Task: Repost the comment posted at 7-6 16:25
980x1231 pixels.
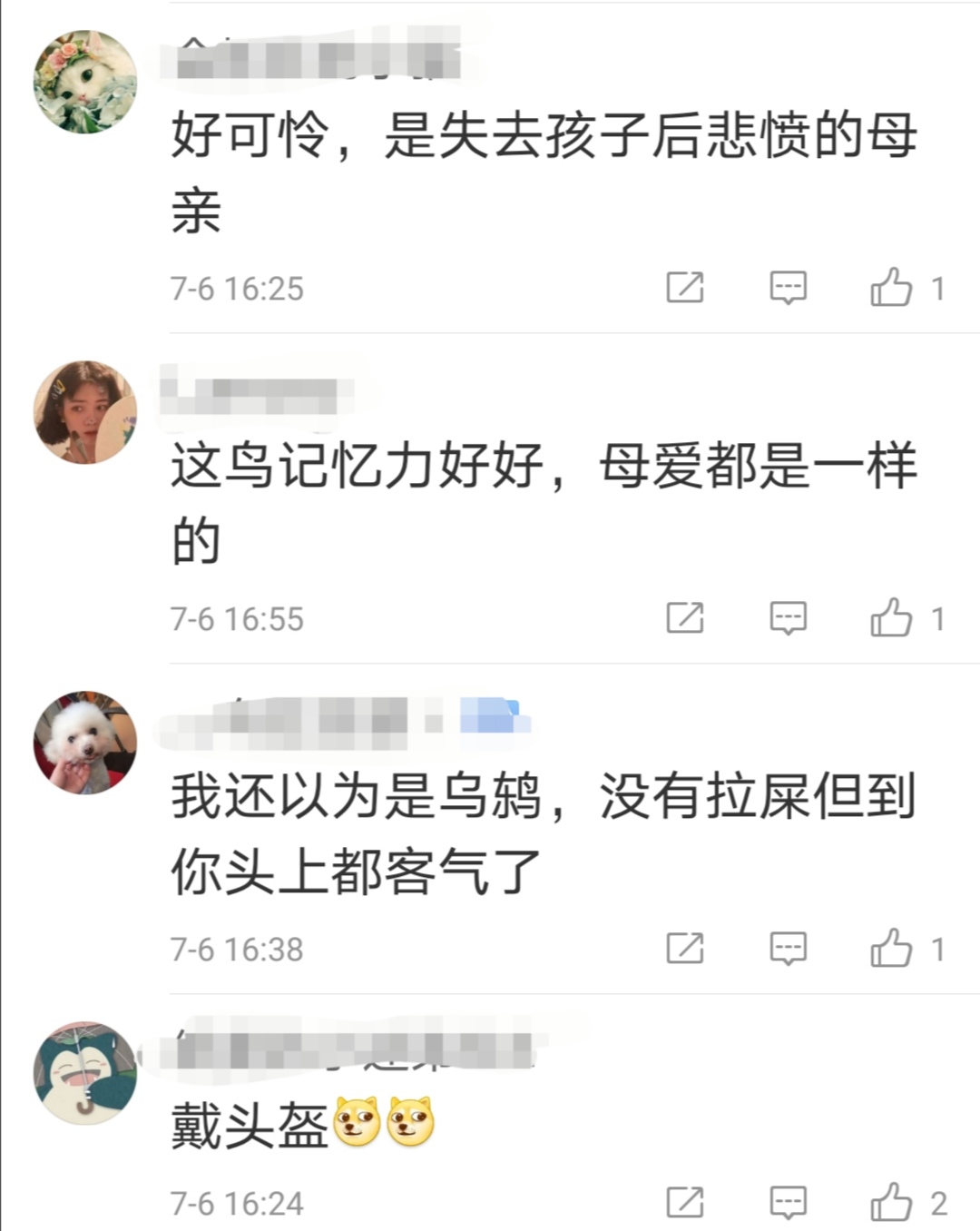Action: [684, 288]
